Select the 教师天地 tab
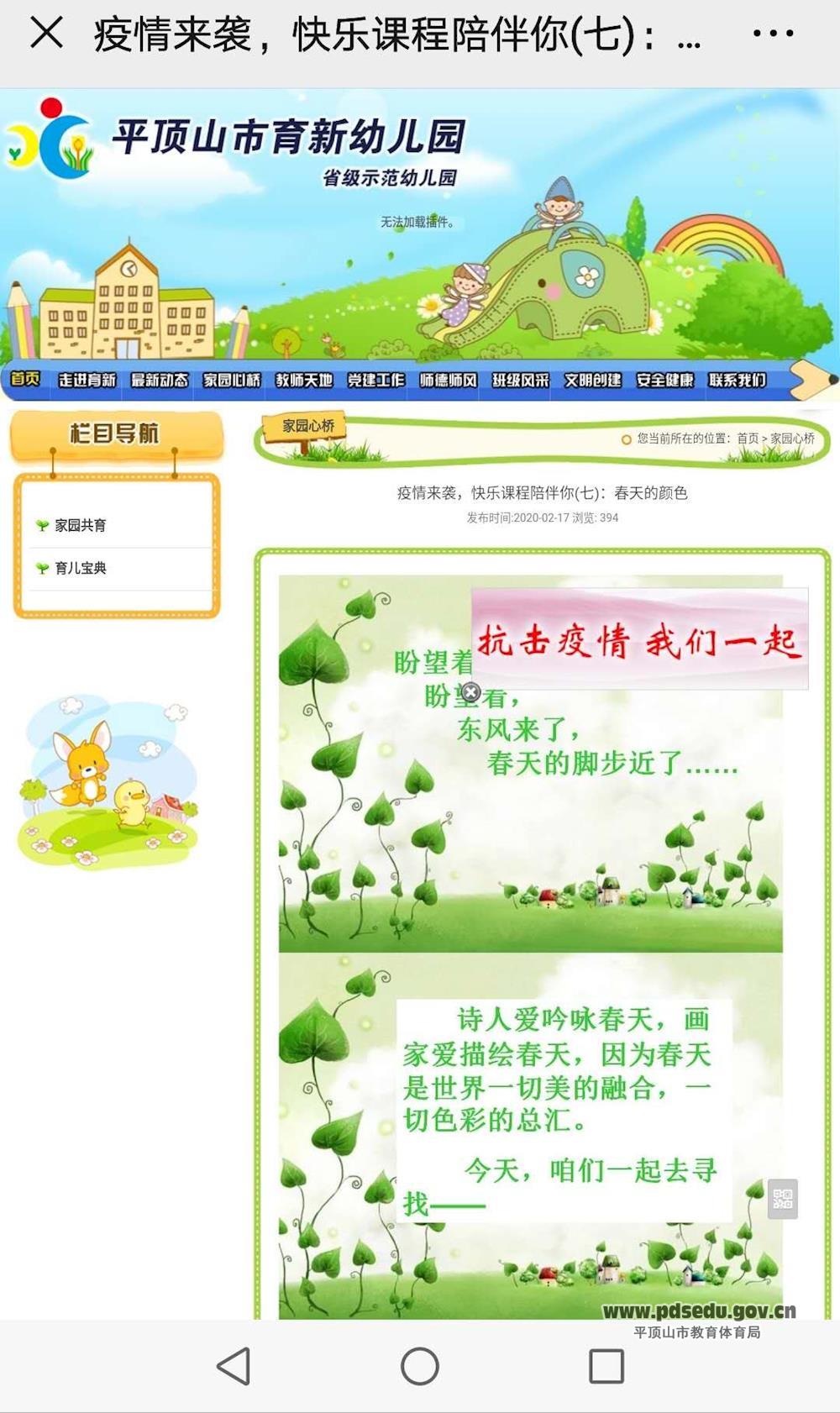This screenshot has width=840, height=1413. (x=304, y=381)
